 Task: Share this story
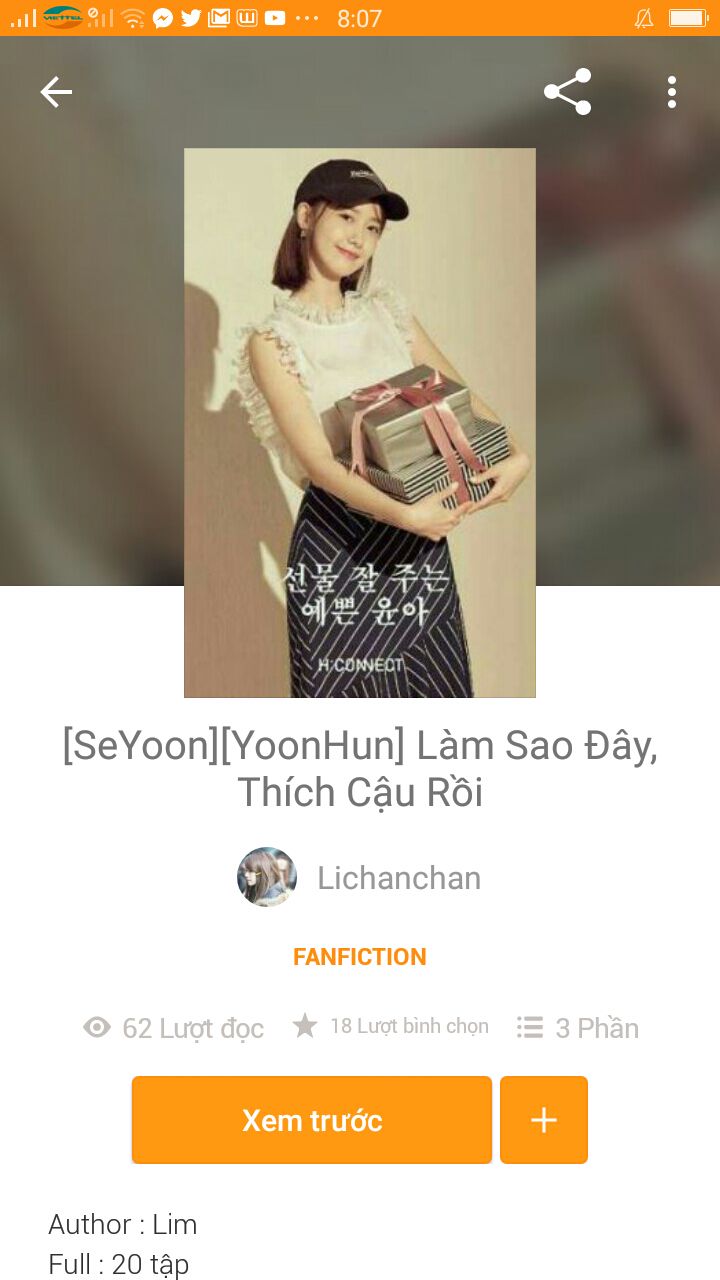567,93
